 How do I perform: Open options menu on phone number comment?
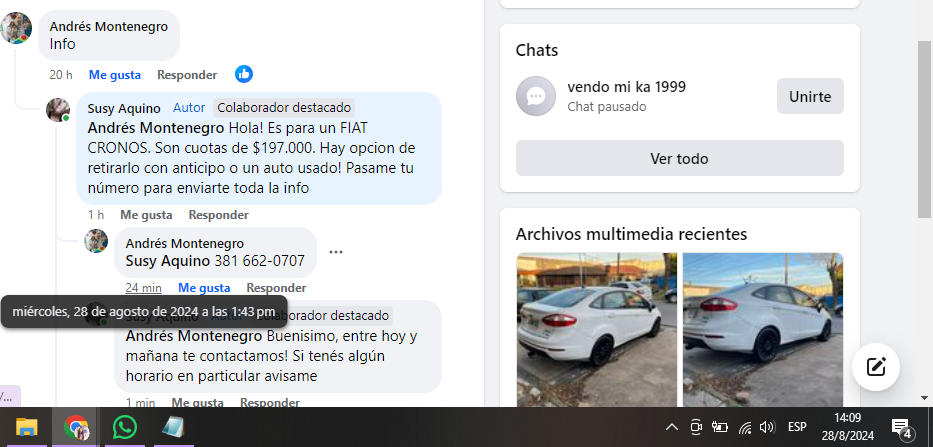(x=336, y=252)
